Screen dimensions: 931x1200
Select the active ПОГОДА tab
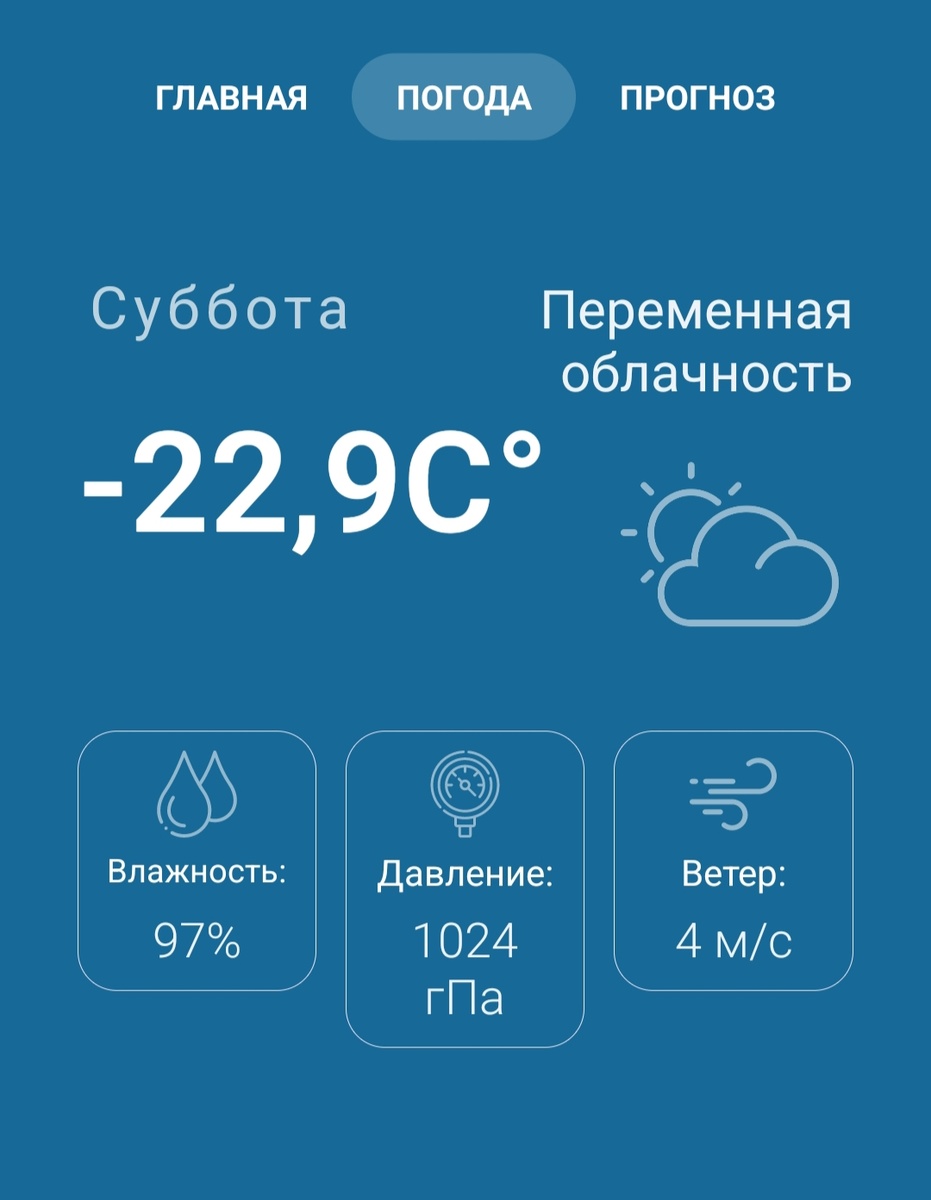[x=463, y=96]
